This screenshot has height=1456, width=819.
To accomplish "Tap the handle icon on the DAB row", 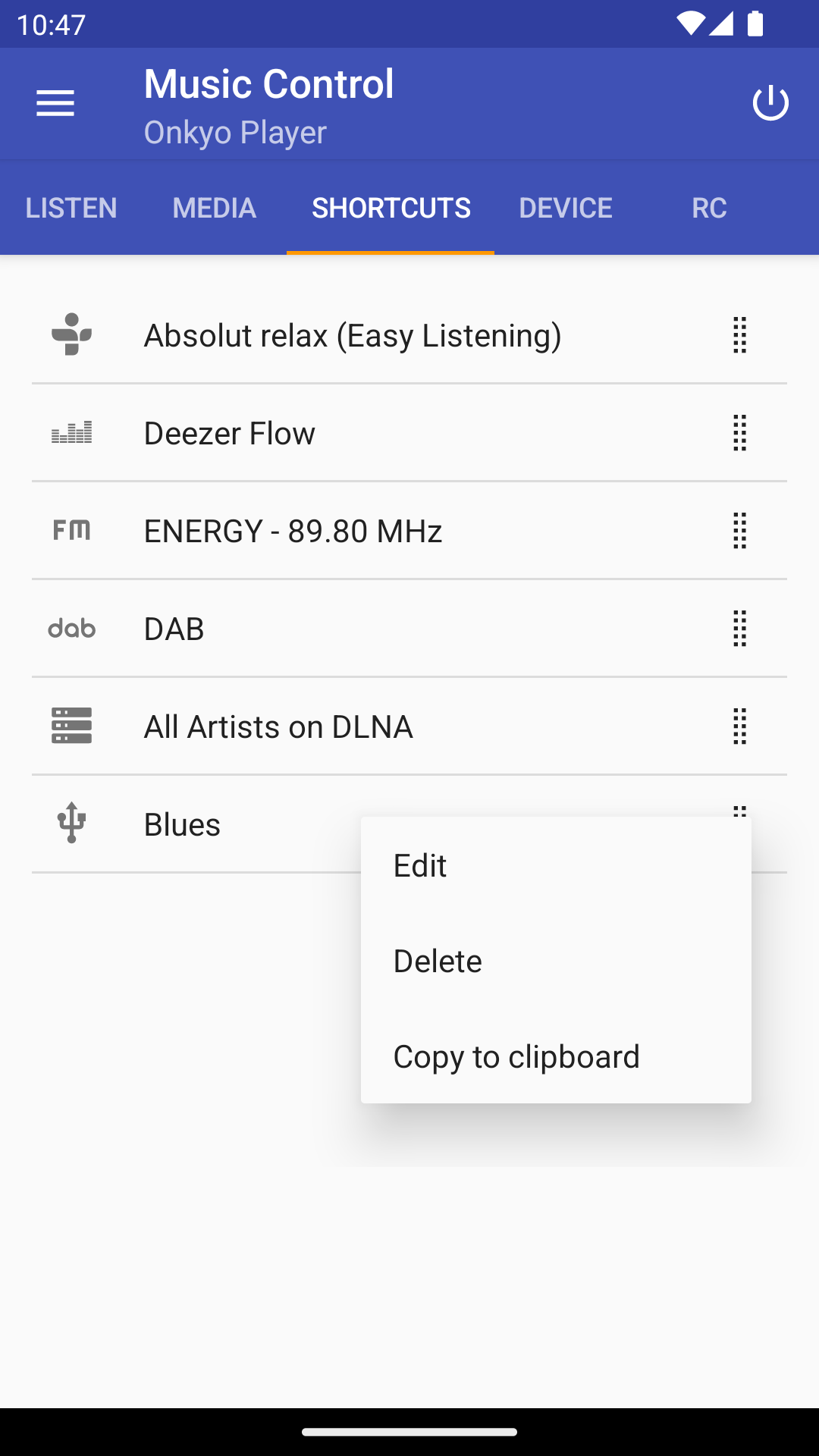I will point(740,629).
